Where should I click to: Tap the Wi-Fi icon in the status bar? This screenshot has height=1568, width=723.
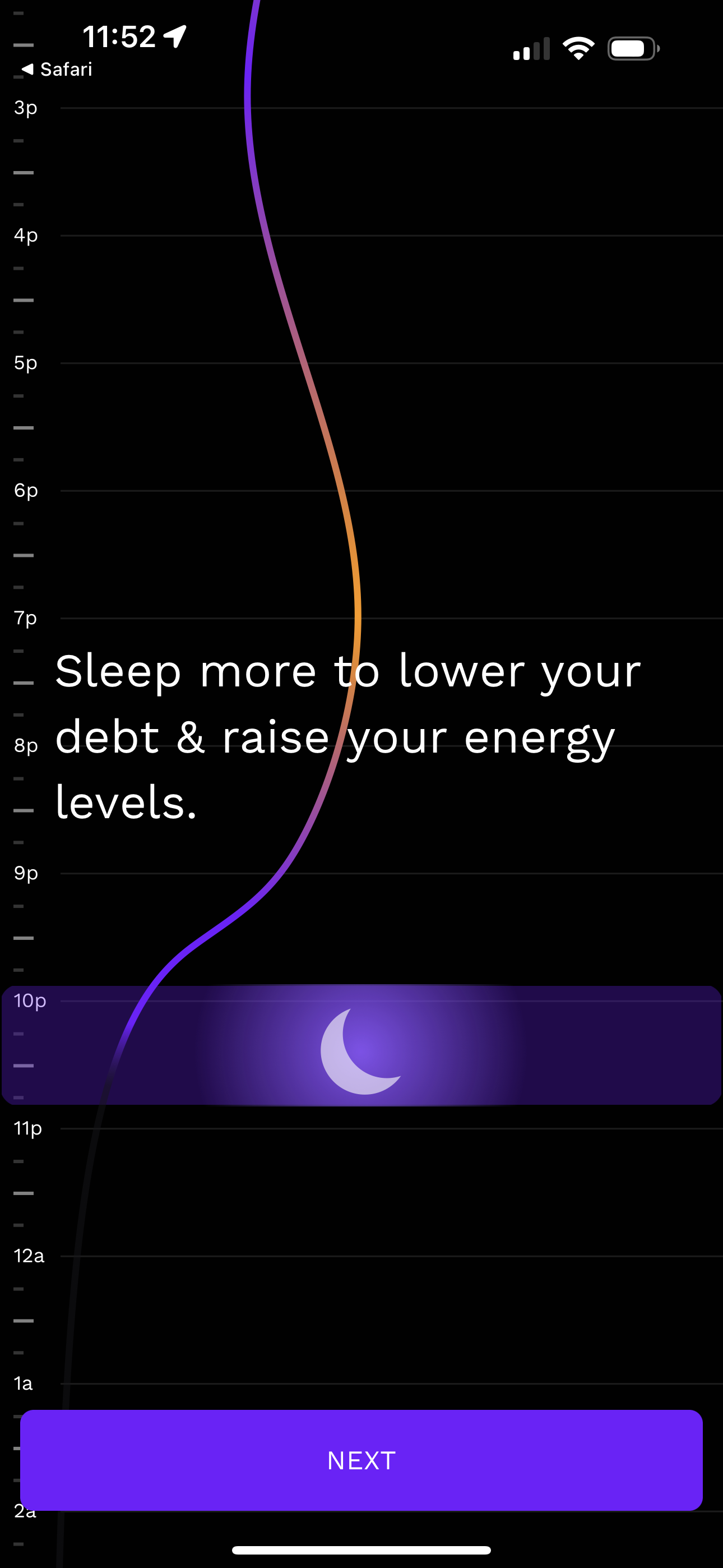click(x=578, y=48)
